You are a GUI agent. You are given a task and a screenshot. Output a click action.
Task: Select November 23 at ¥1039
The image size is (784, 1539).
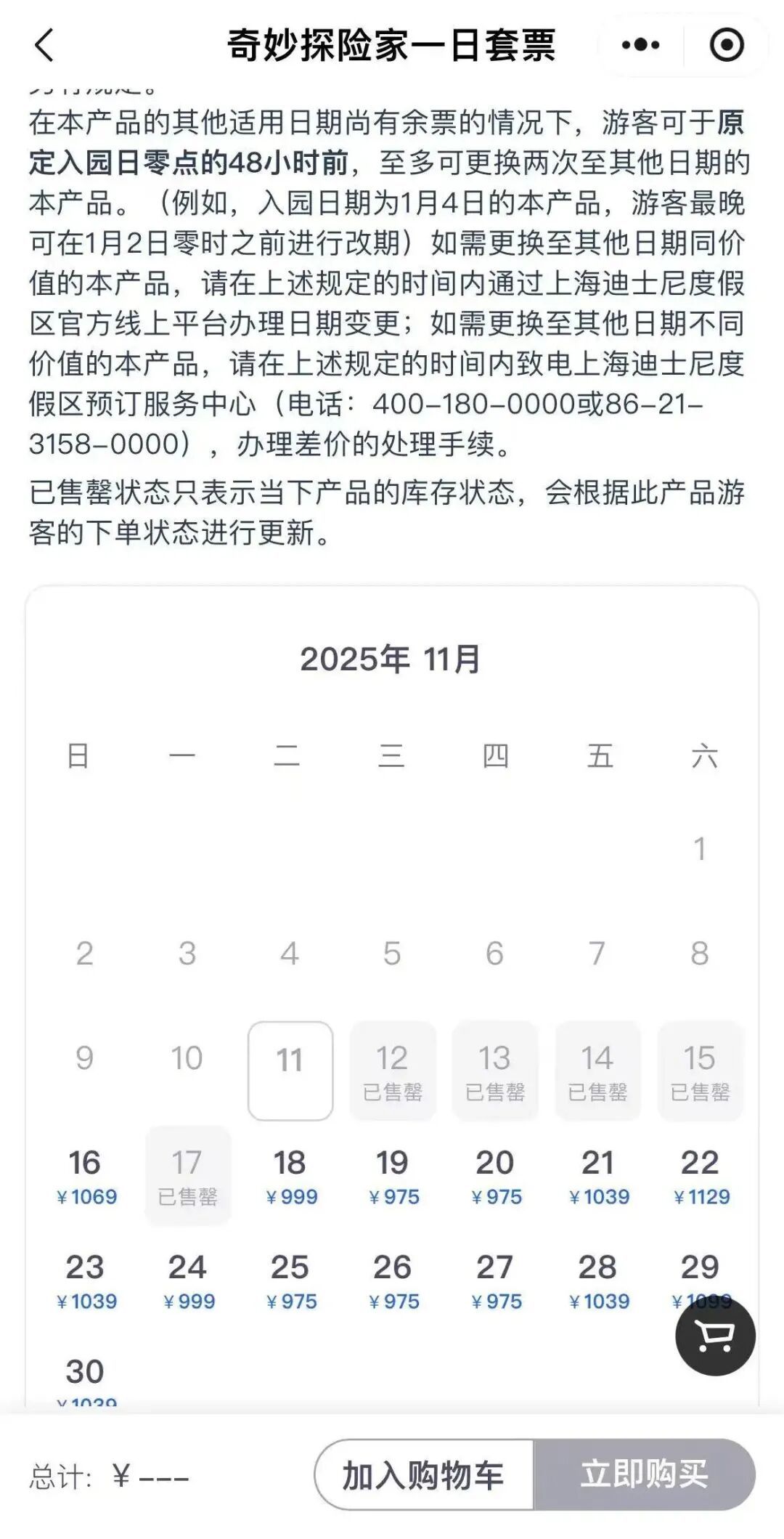point(85,1280)
